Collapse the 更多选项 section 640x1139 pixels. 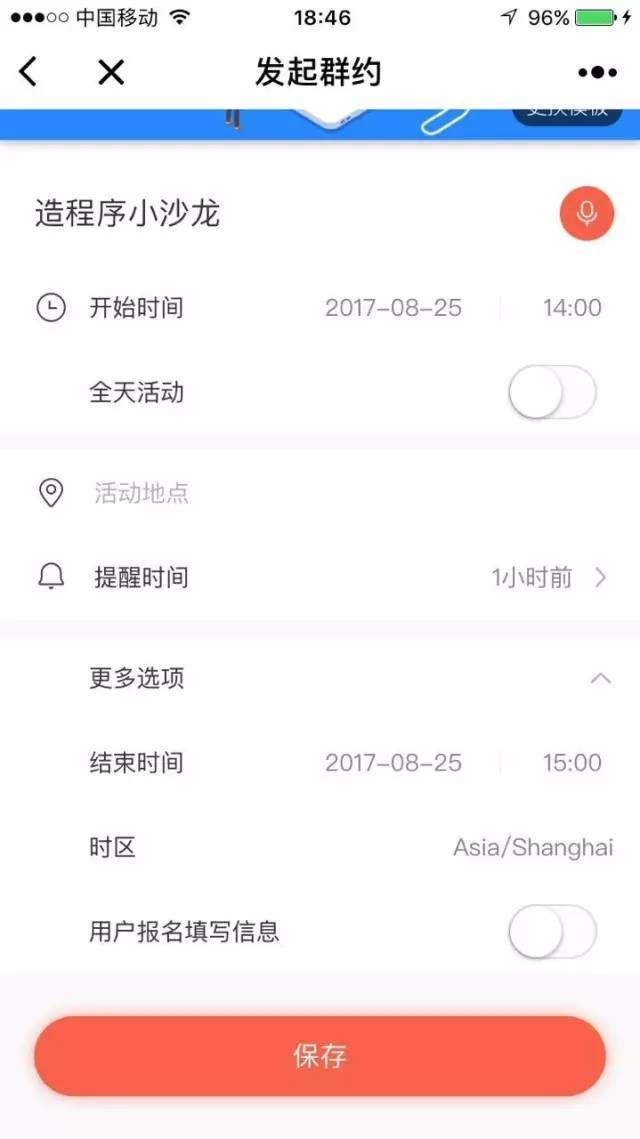(x=600, y=678)
